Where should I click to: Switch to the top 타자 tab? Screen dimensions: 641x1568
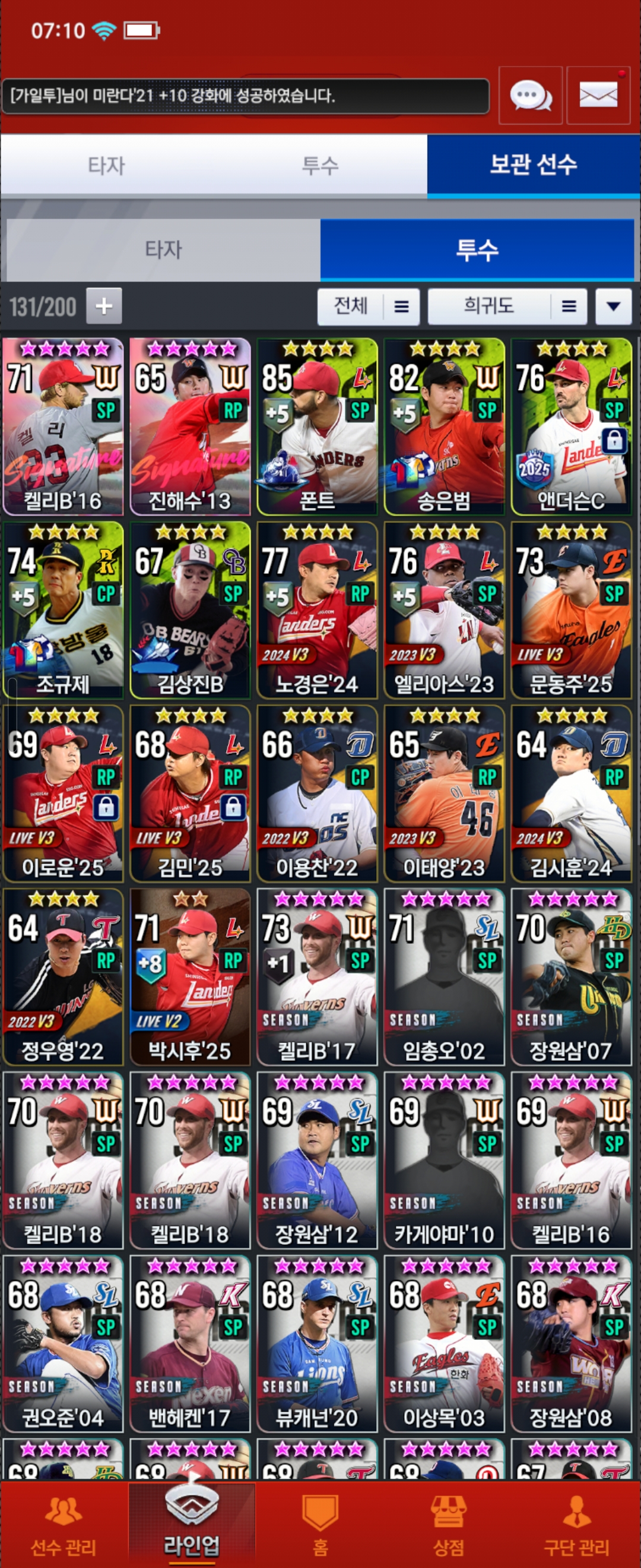click(x=106, y=165)
